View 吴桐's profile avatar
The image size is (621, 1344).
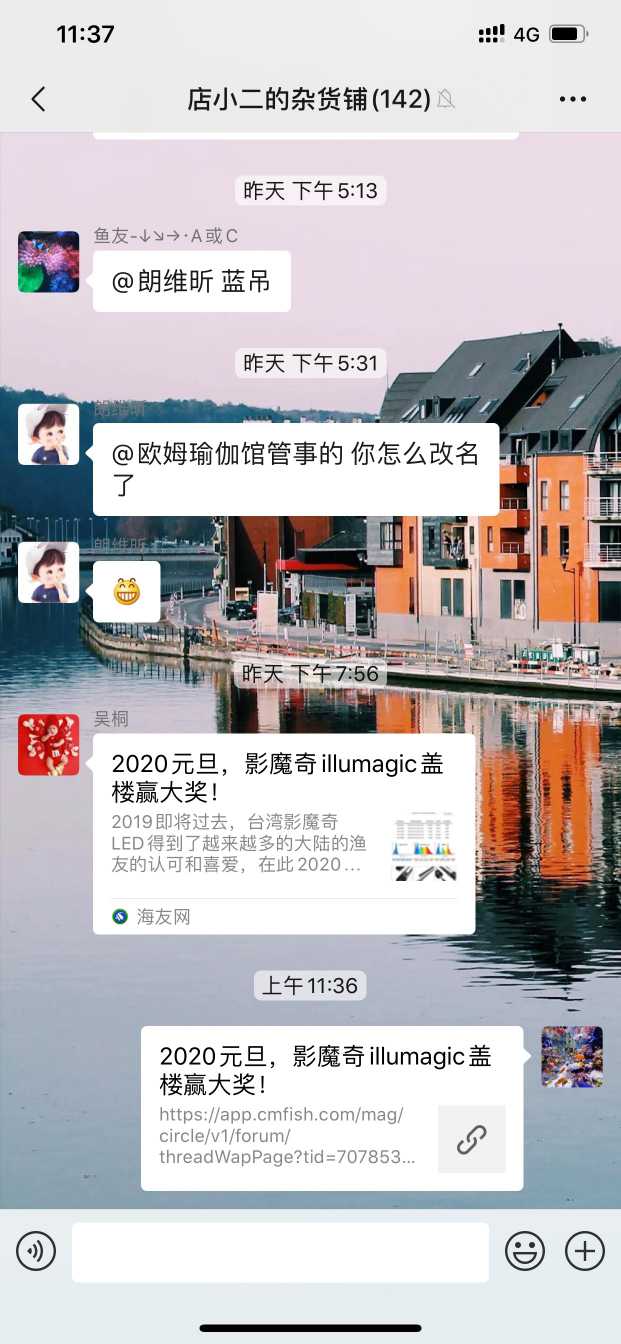click(x=48, y=745)
